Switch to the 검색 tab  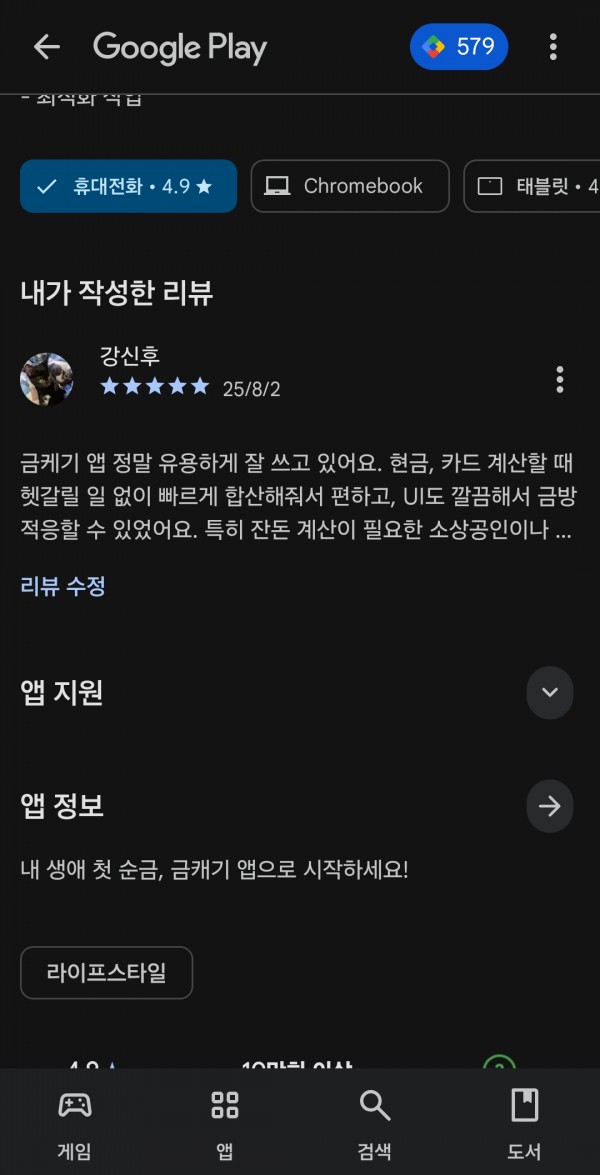(x=375, y=1124)
